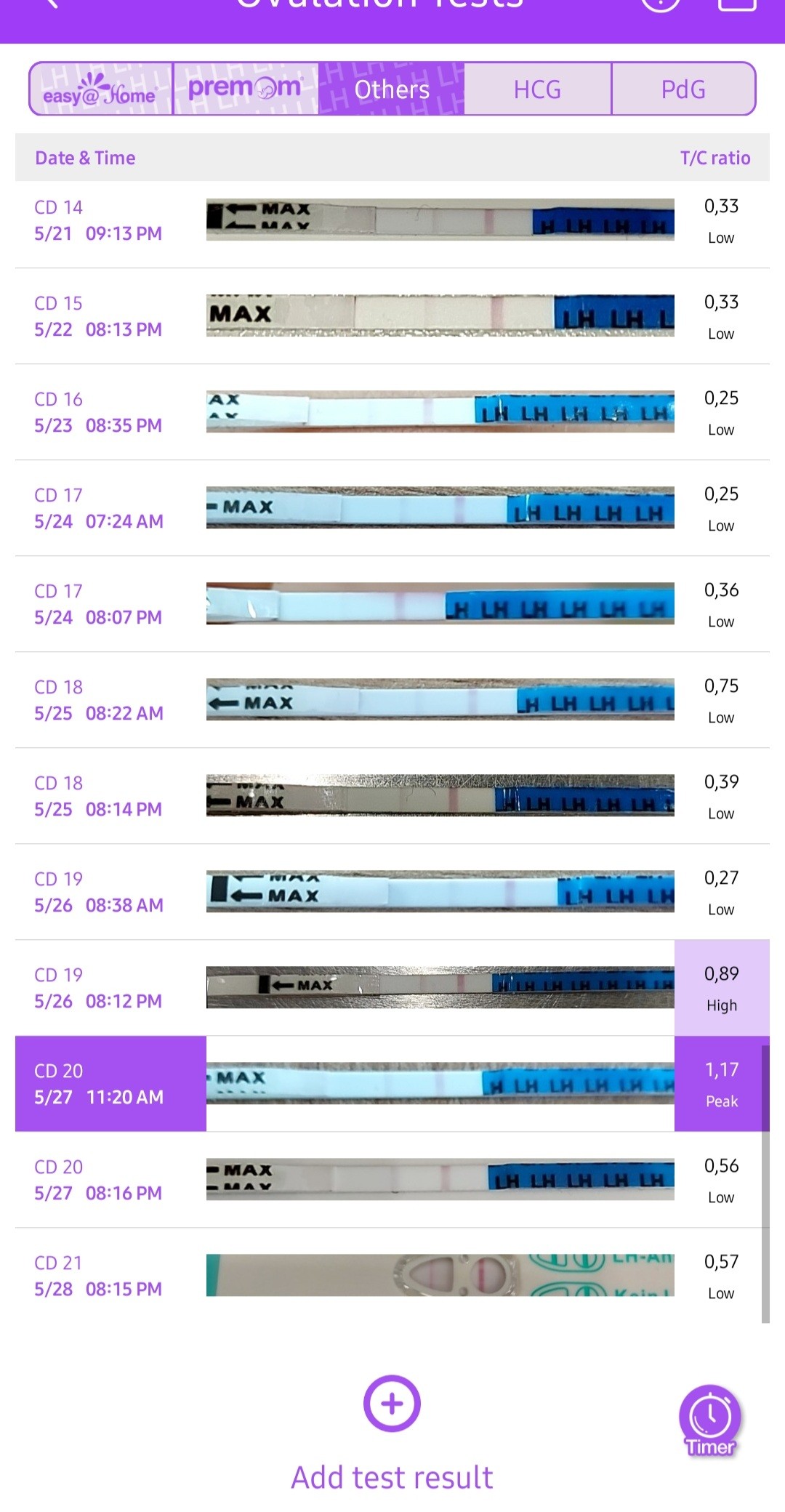785x1512 pixels.
Task: Open the 5/27 08:16 PM test result
Action: (392, 1180)
